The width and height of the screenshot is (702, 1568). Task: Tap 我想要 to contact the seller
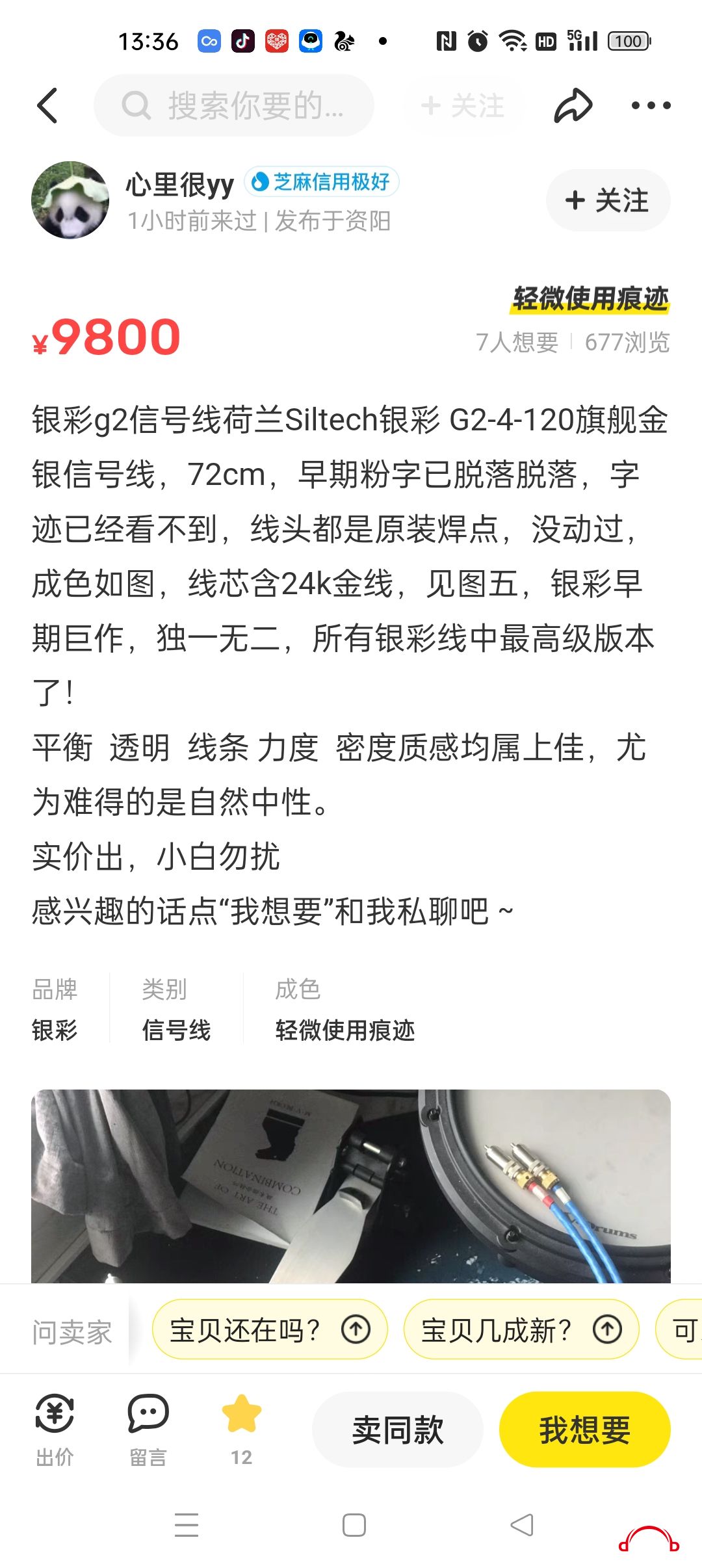pyautogui.click(x=584, y=1430)
